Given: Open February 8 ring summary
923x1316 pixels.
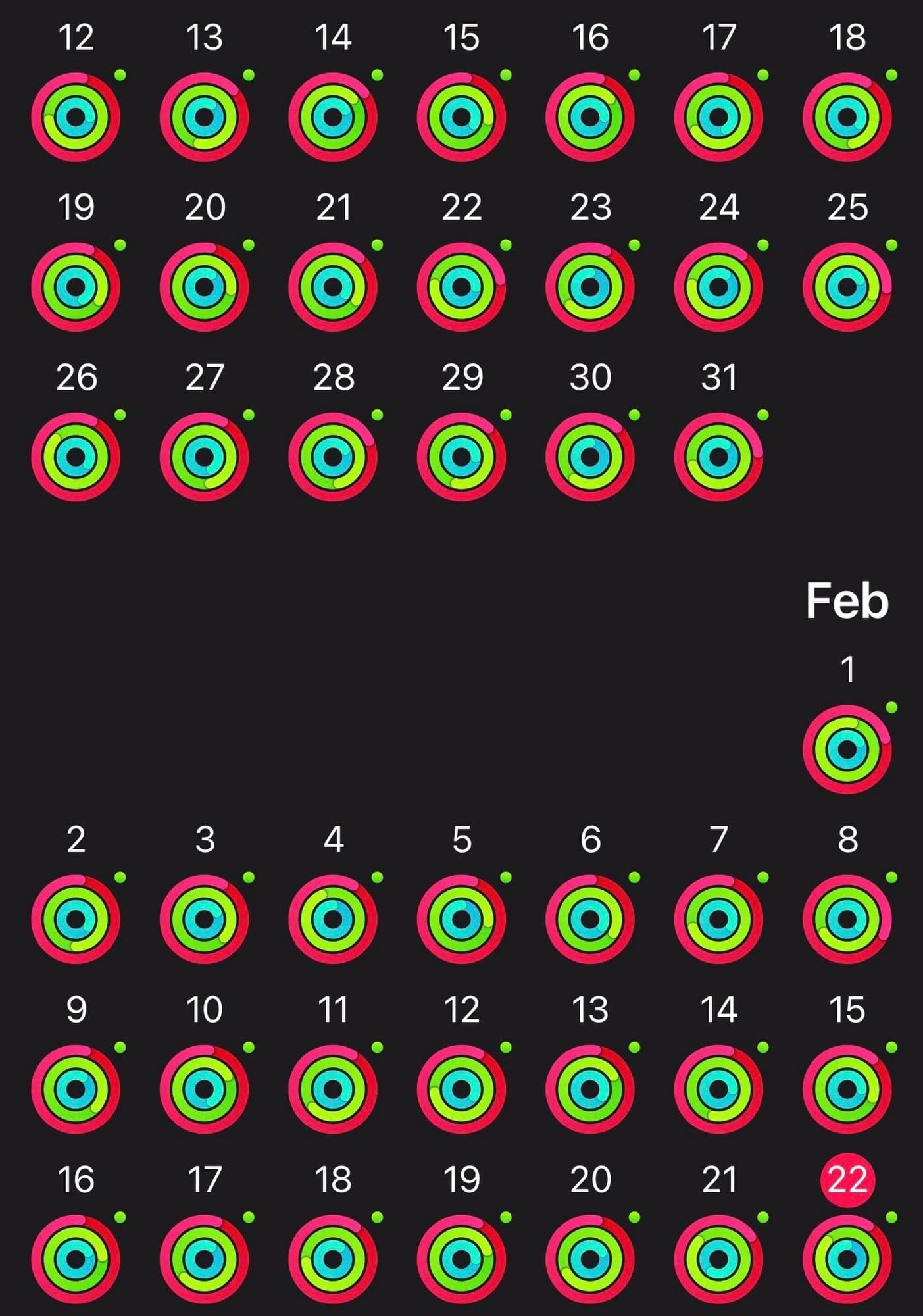Looking at the screenshot, I should point(847,919).
